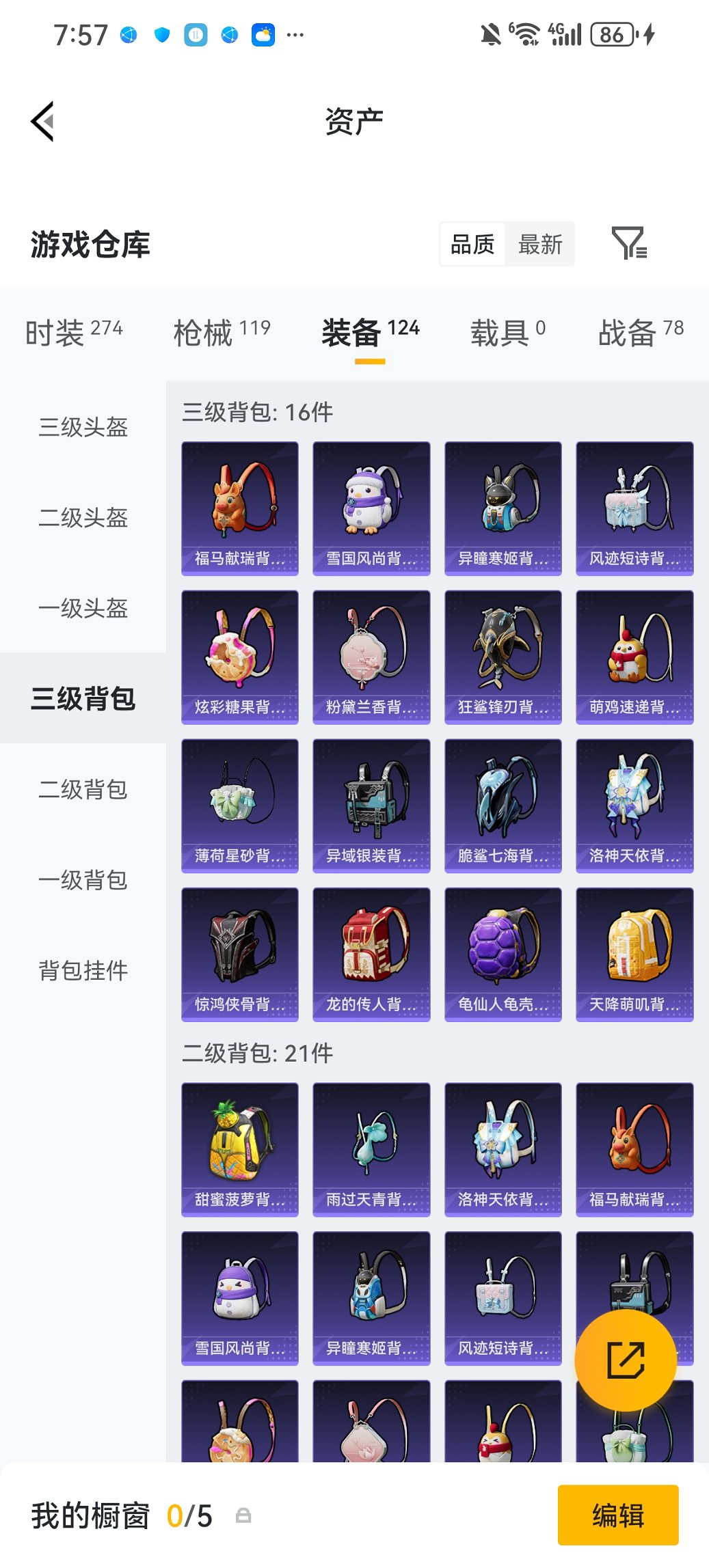Tap the floating share button
Image resolution: width=709 pixels, height=1568 pixels.
coord(626,1358)
